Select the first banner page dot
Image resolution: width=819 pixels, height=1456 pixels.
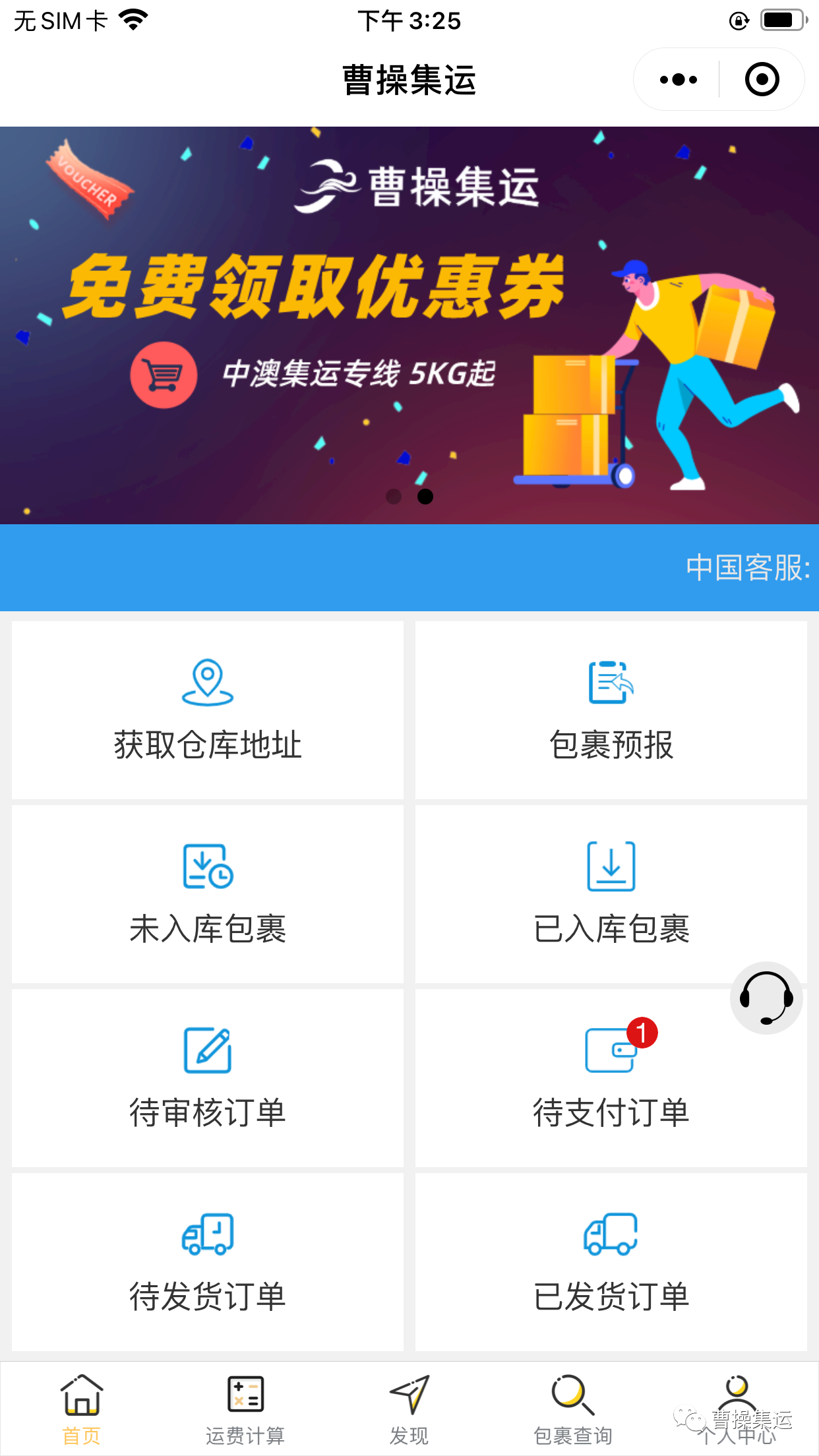[394, 497]
